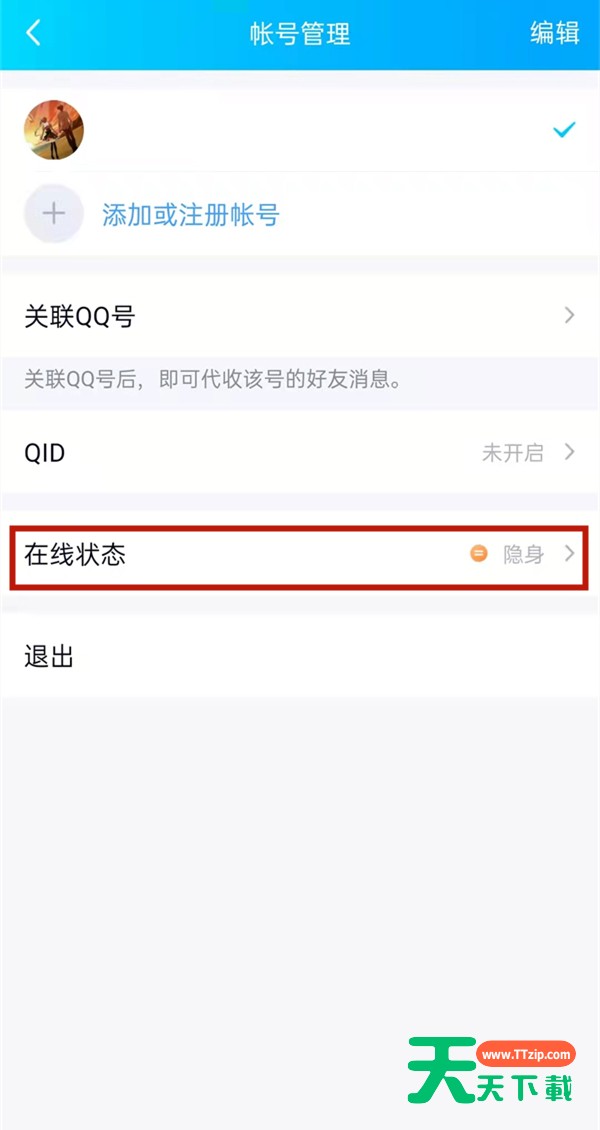Screen dimensions: 600x1130
Task: Tap 编辑 to edit accounts
Action: tap(554, 33)
